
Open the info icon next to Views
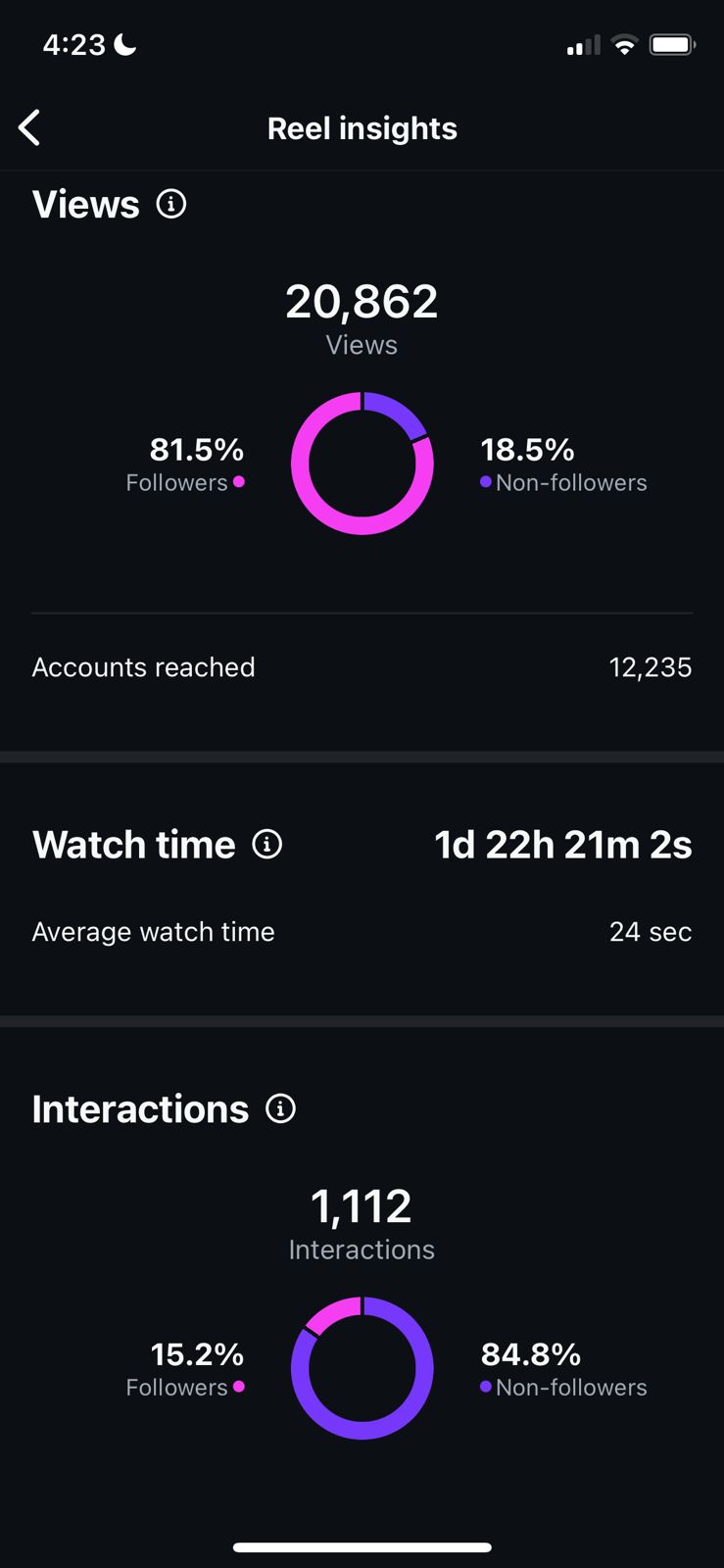pyautogui.click(x=171, y=204)
